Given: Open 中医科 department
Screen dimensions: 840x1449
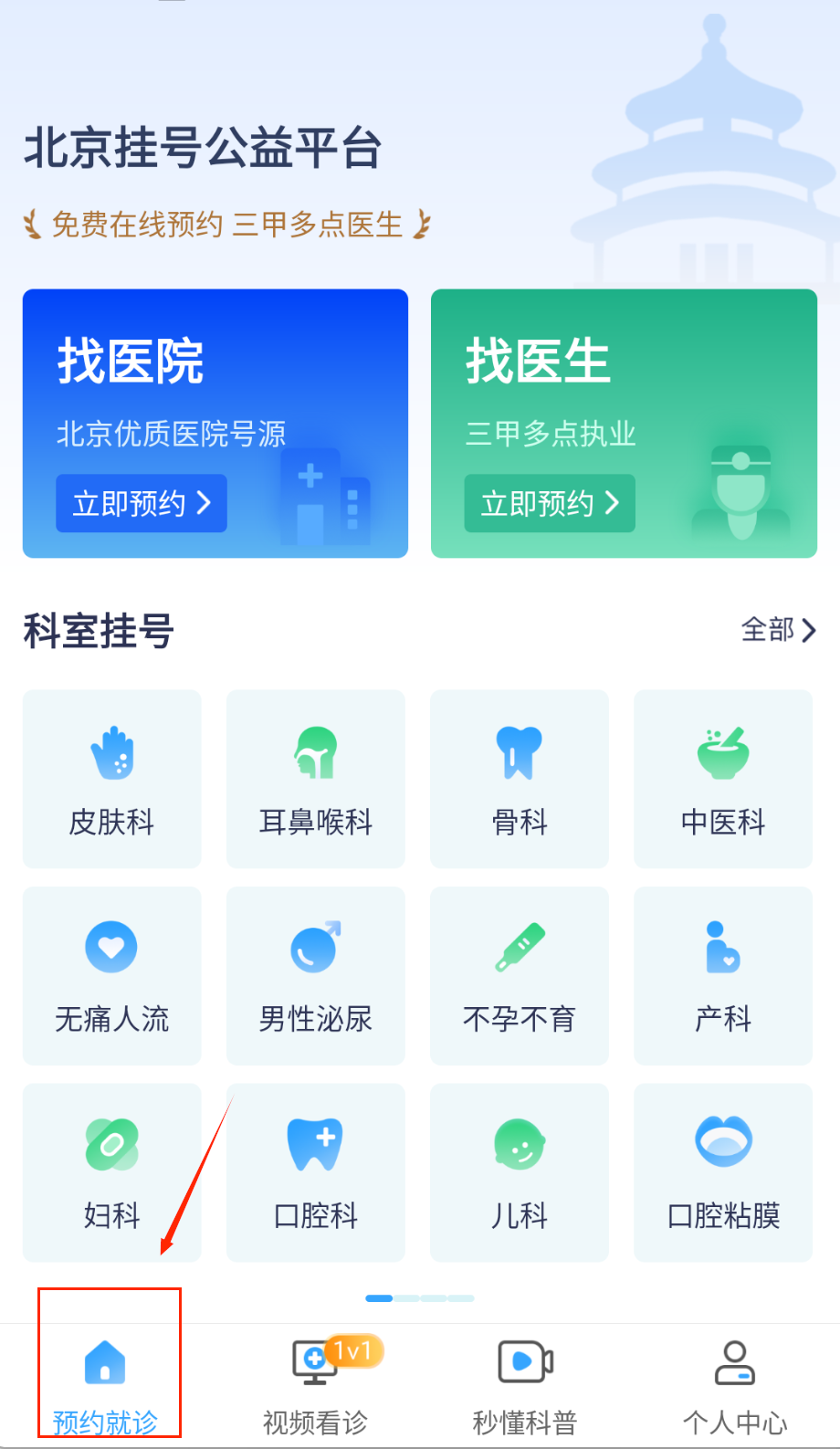Looking at the screenshot, I should 723,779.
